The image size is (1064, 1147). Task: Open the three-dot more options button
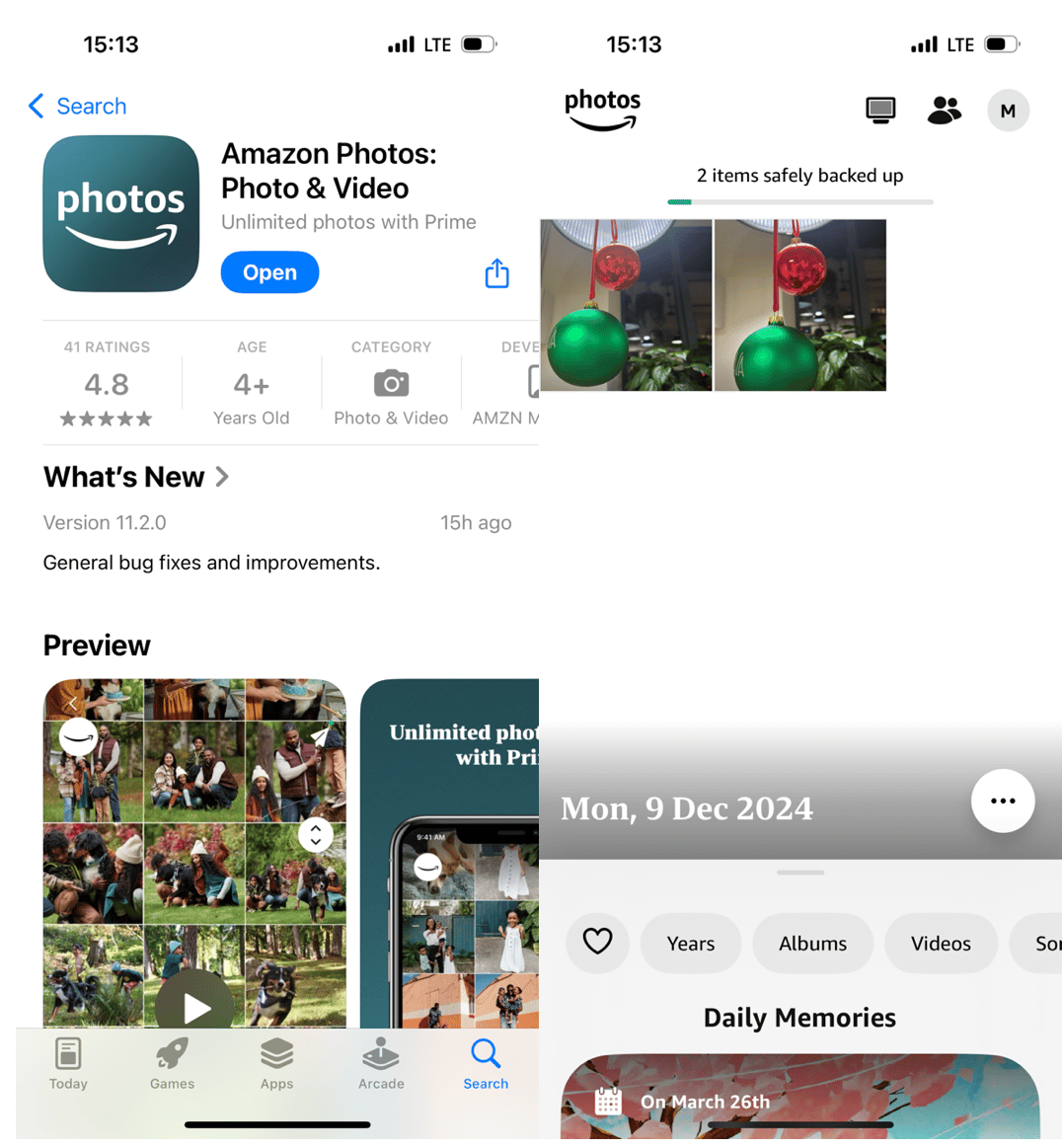(x=1002, y=801)
